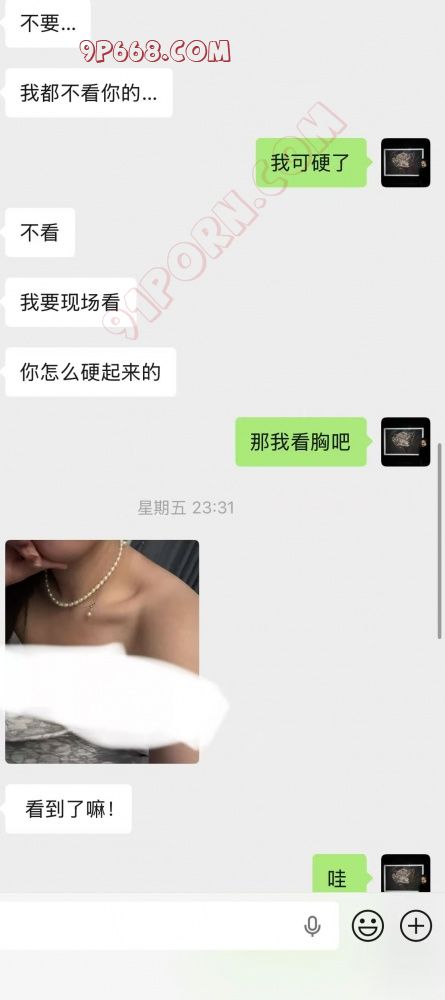445x1000 pixels.
Task: Open the received photo in the chat
Action: click(102, 652)
